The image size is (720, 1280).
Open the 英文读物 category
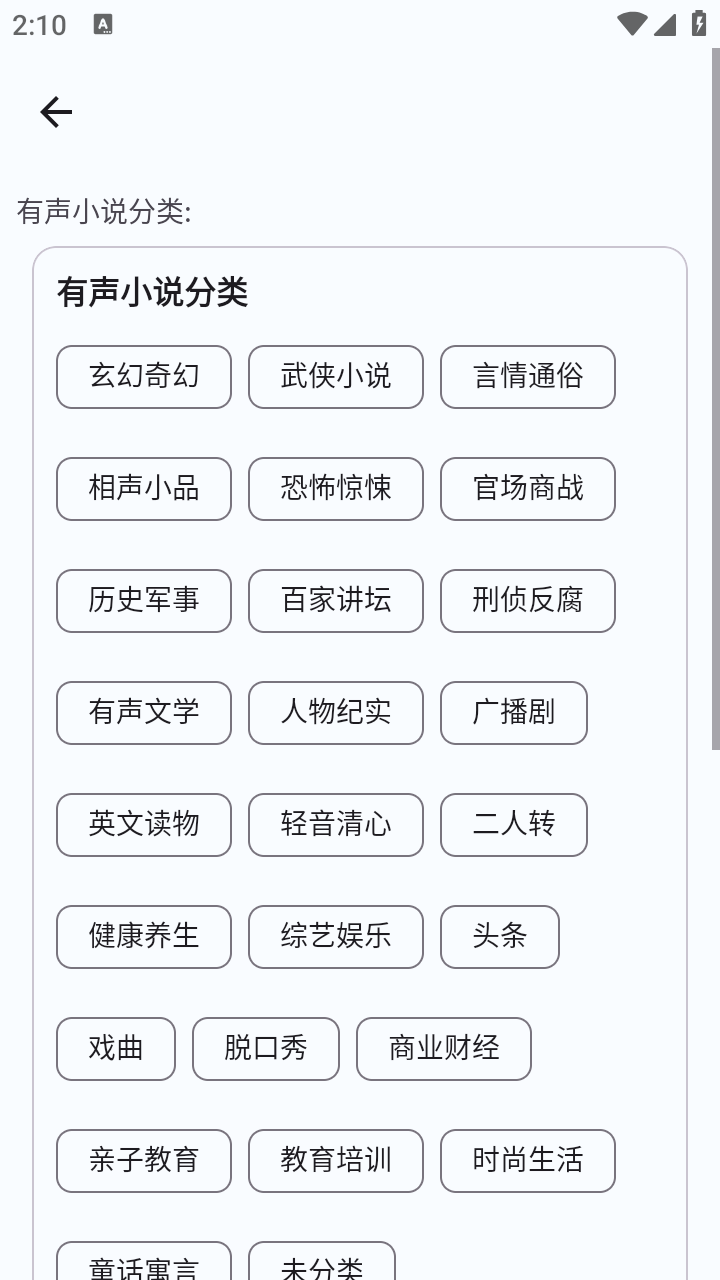143,825
